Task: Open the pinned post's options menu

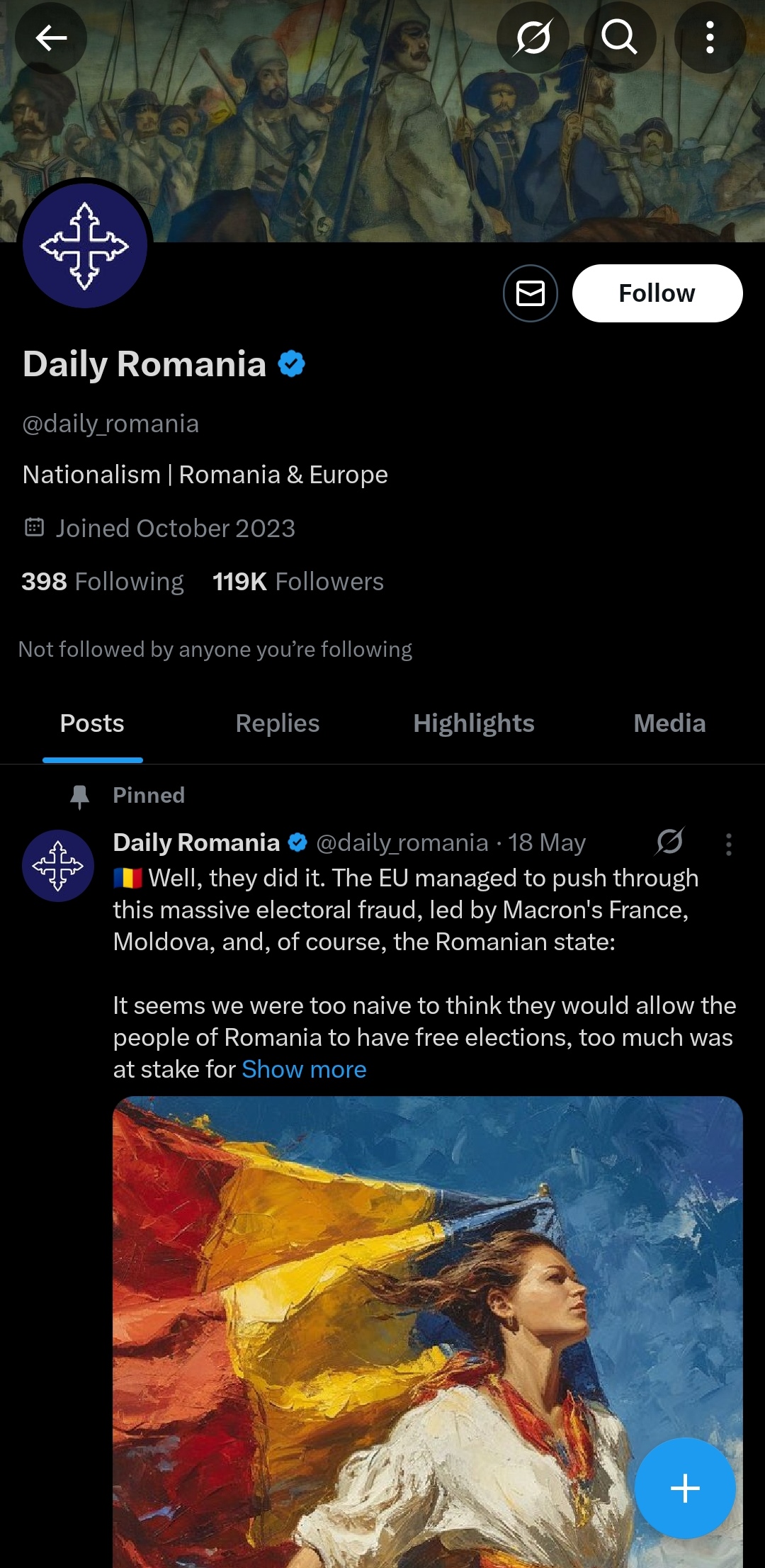Action: click(728, 844)
